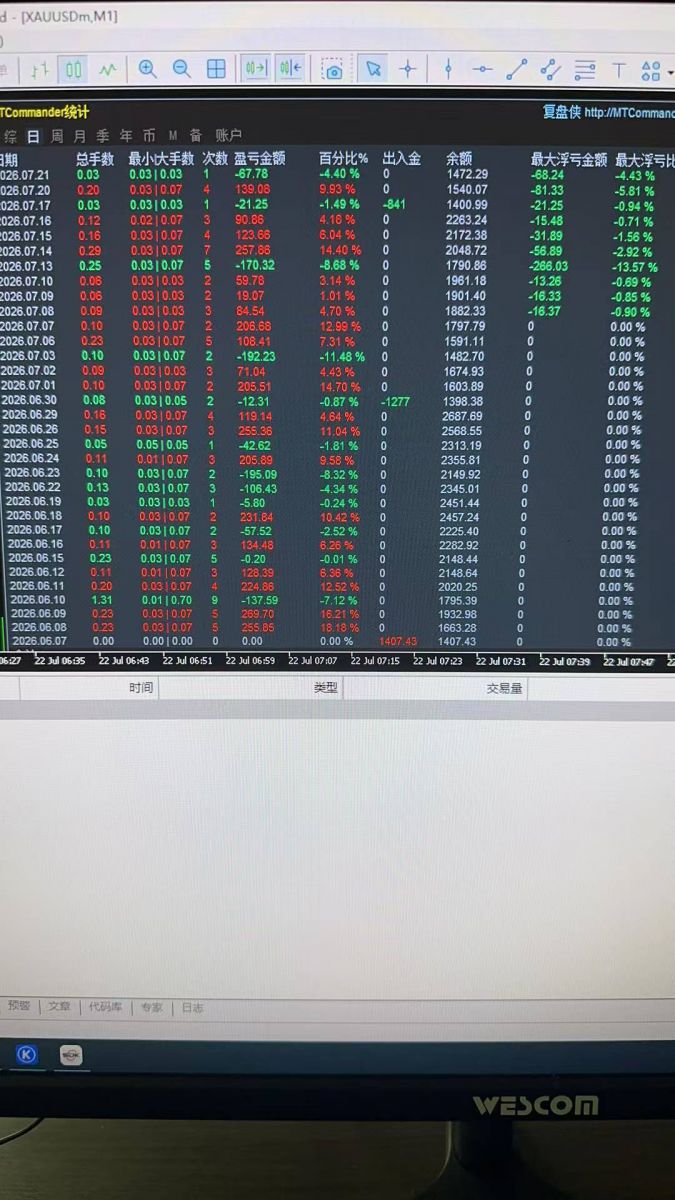Draw a vertical line on chart

[448, 69]
